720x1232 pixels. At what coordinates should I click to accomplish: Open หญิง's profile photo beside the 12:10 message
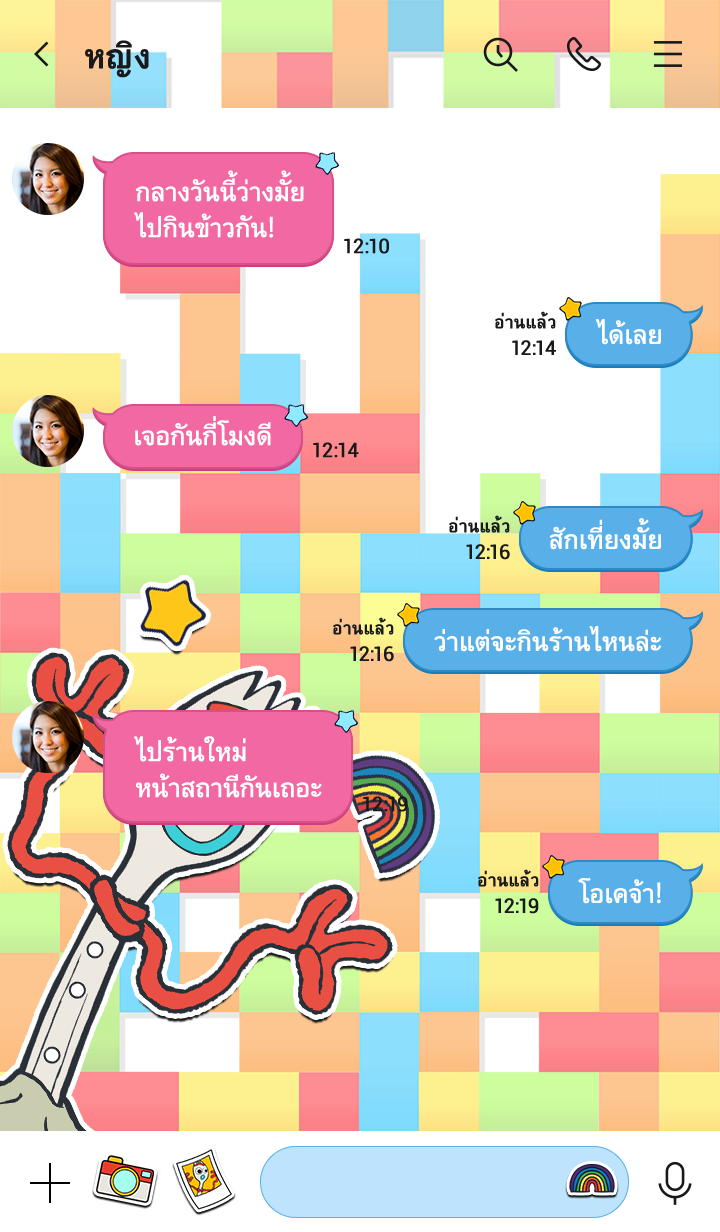[48, 179]
